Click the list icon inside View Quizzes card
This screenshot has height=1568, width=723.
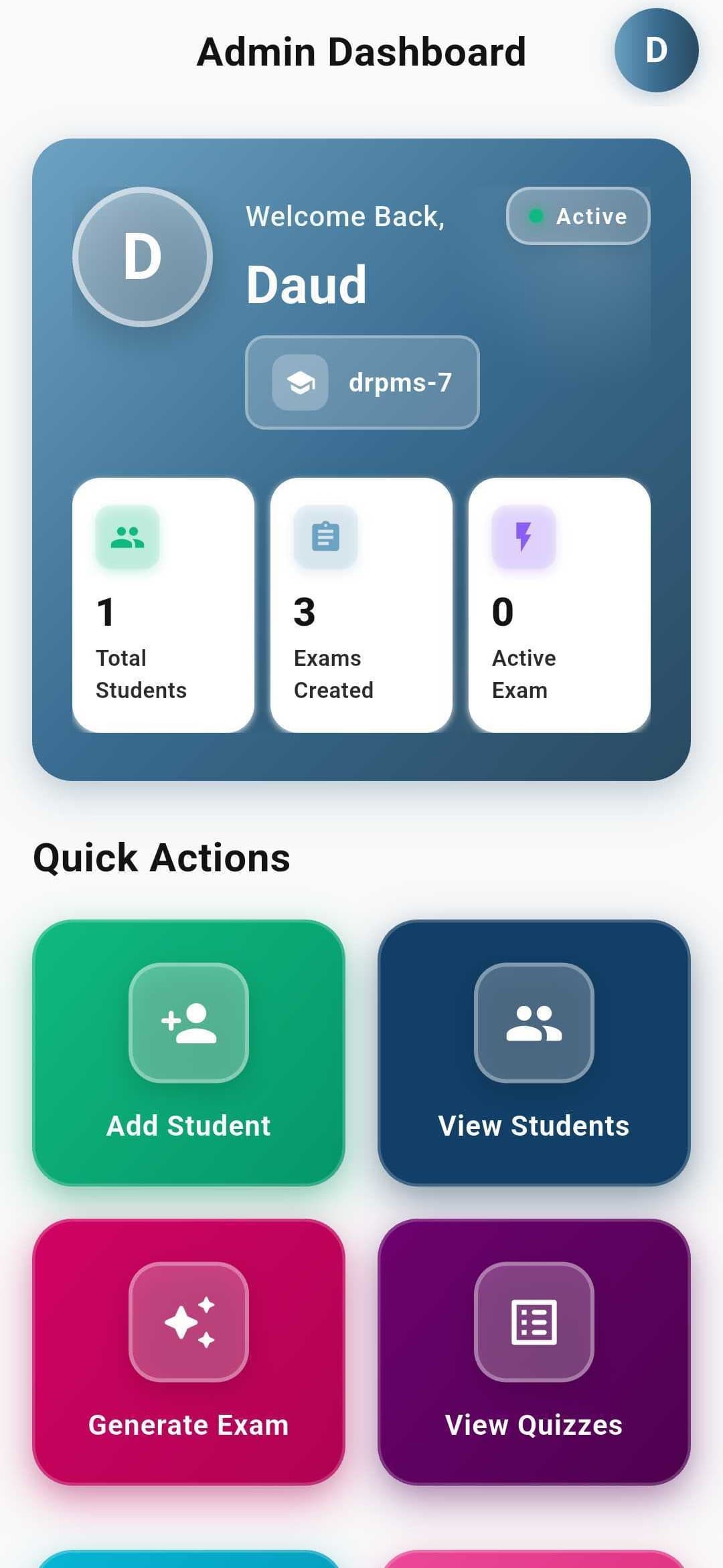pos(534,1323)
